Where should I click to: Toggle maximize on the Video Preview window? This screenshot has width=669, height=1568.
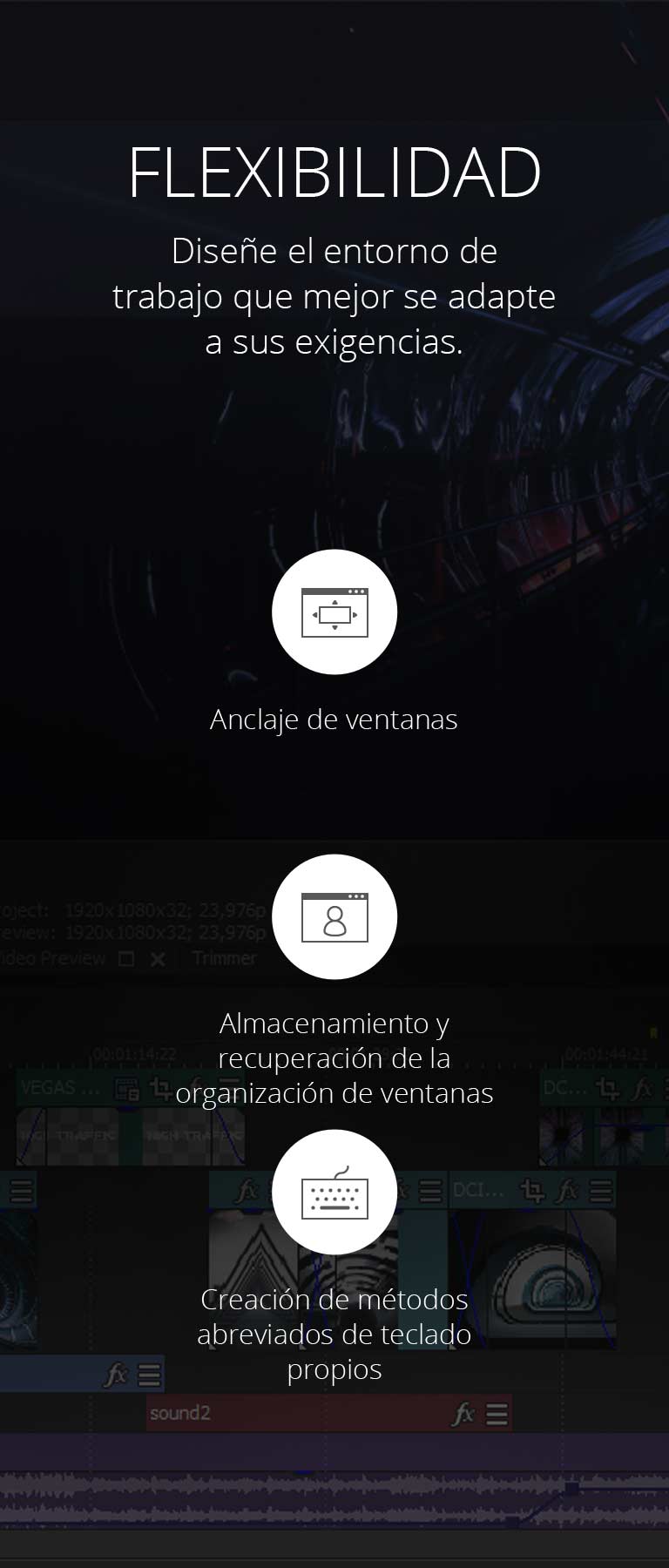[125, 956]
